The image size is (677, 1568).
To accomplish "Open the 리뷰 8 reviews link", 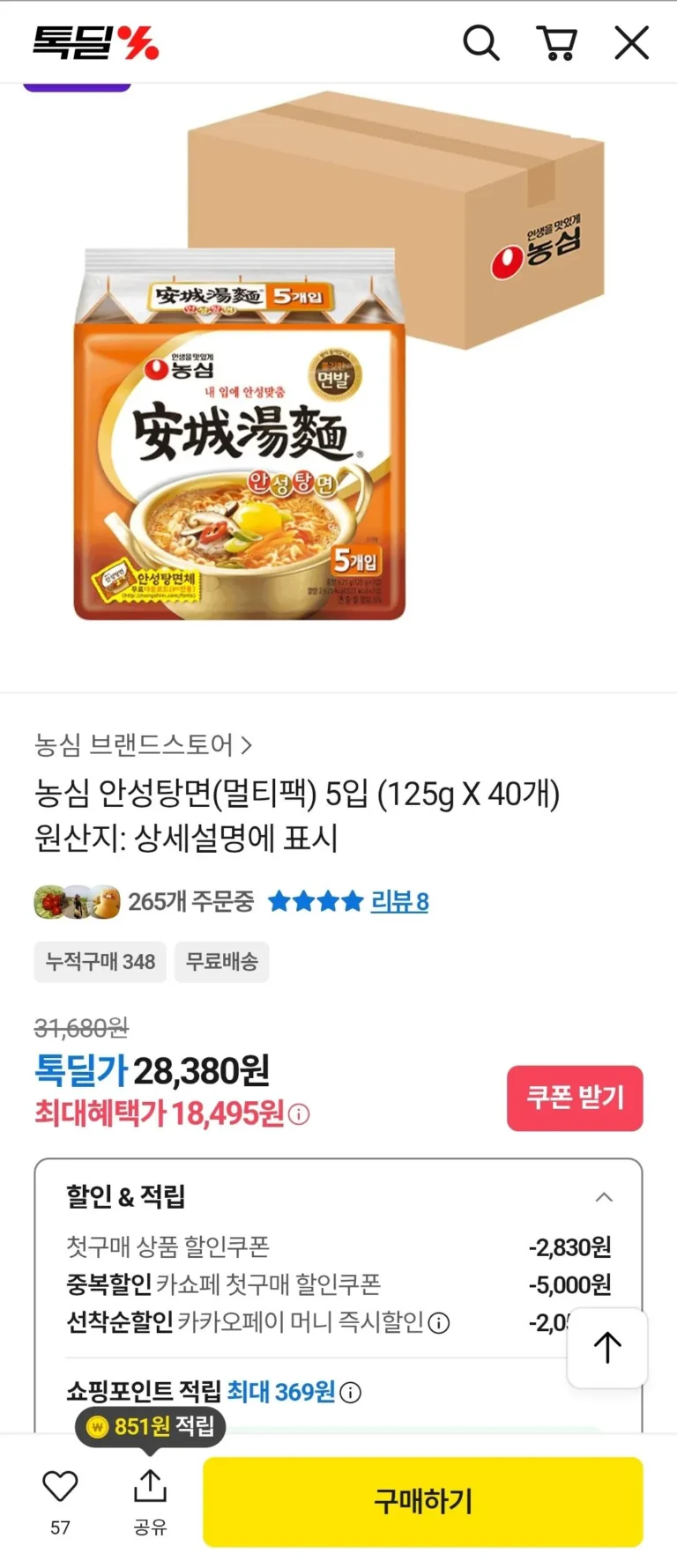I will click(x=399, y=901).
